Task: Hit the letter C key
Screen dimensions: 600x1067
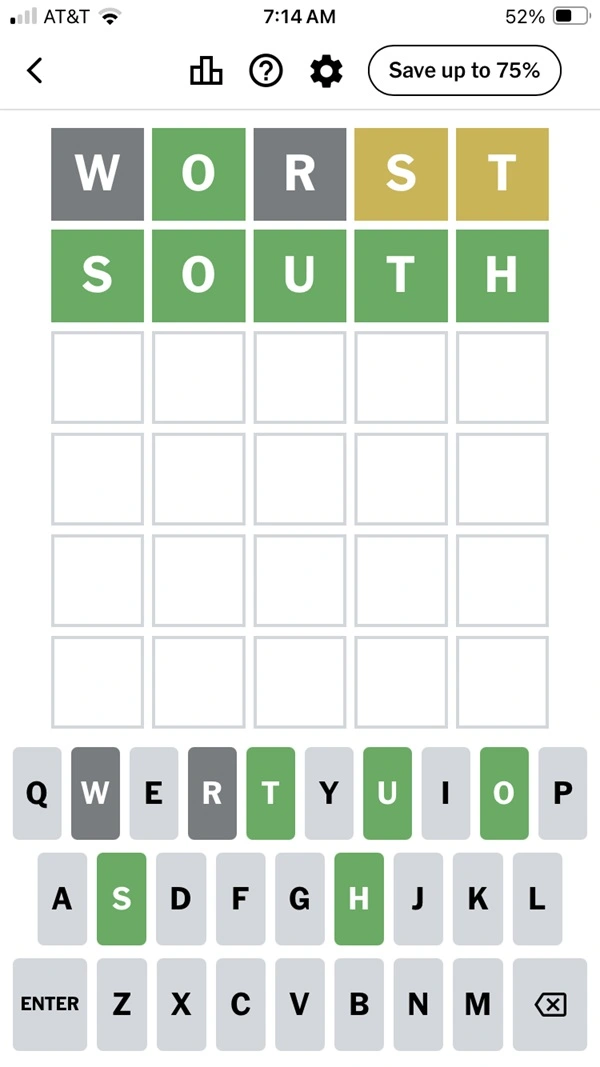Action: click(x=240, y=1004)
